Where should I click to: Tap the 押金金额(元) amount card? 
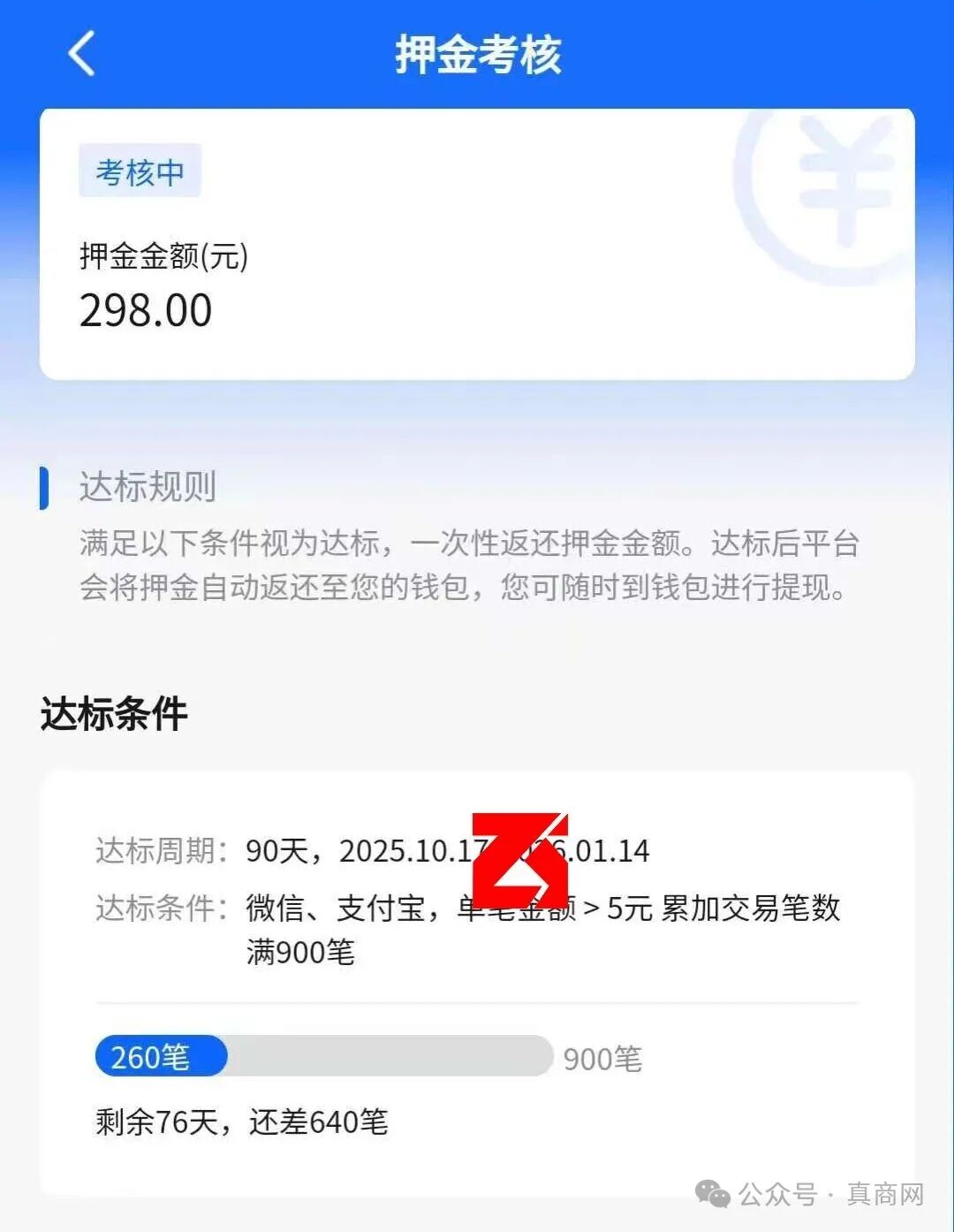(x=477, y=243)
